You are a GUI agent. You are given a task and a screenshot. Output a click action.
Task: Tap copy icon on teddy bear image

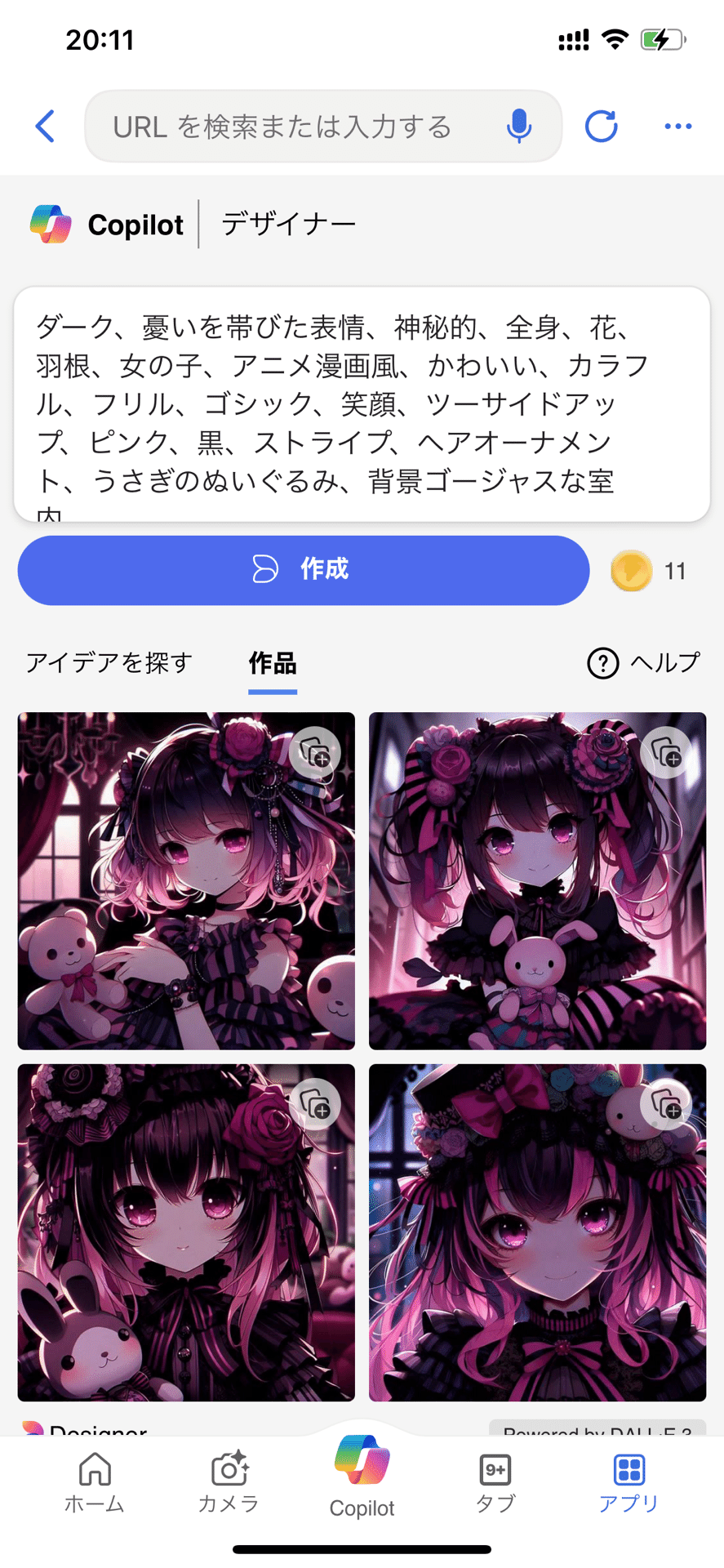[315, 752]
